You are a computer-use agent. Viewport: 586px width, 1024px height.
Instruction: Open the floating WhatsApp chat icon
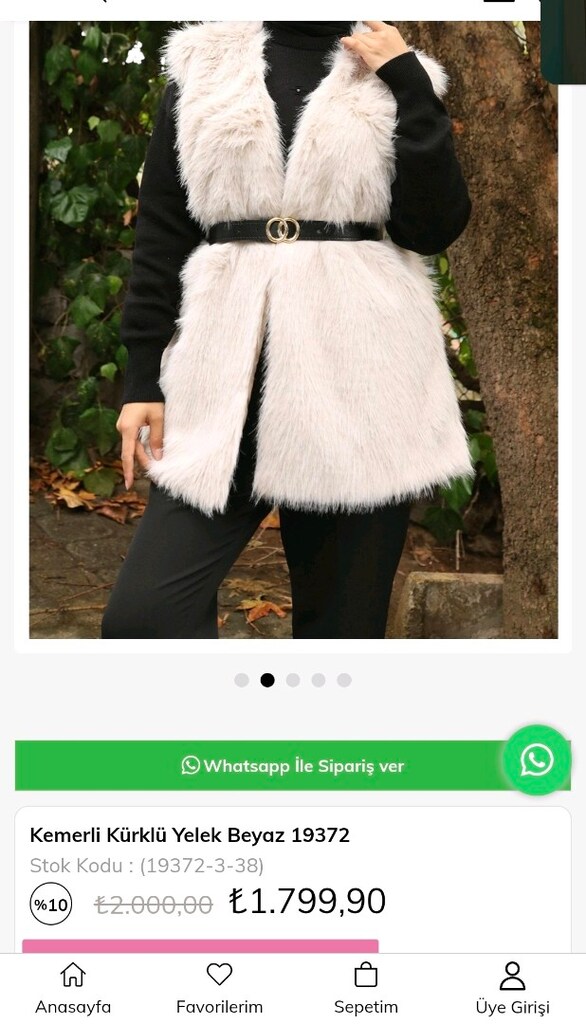coord(537,760)
